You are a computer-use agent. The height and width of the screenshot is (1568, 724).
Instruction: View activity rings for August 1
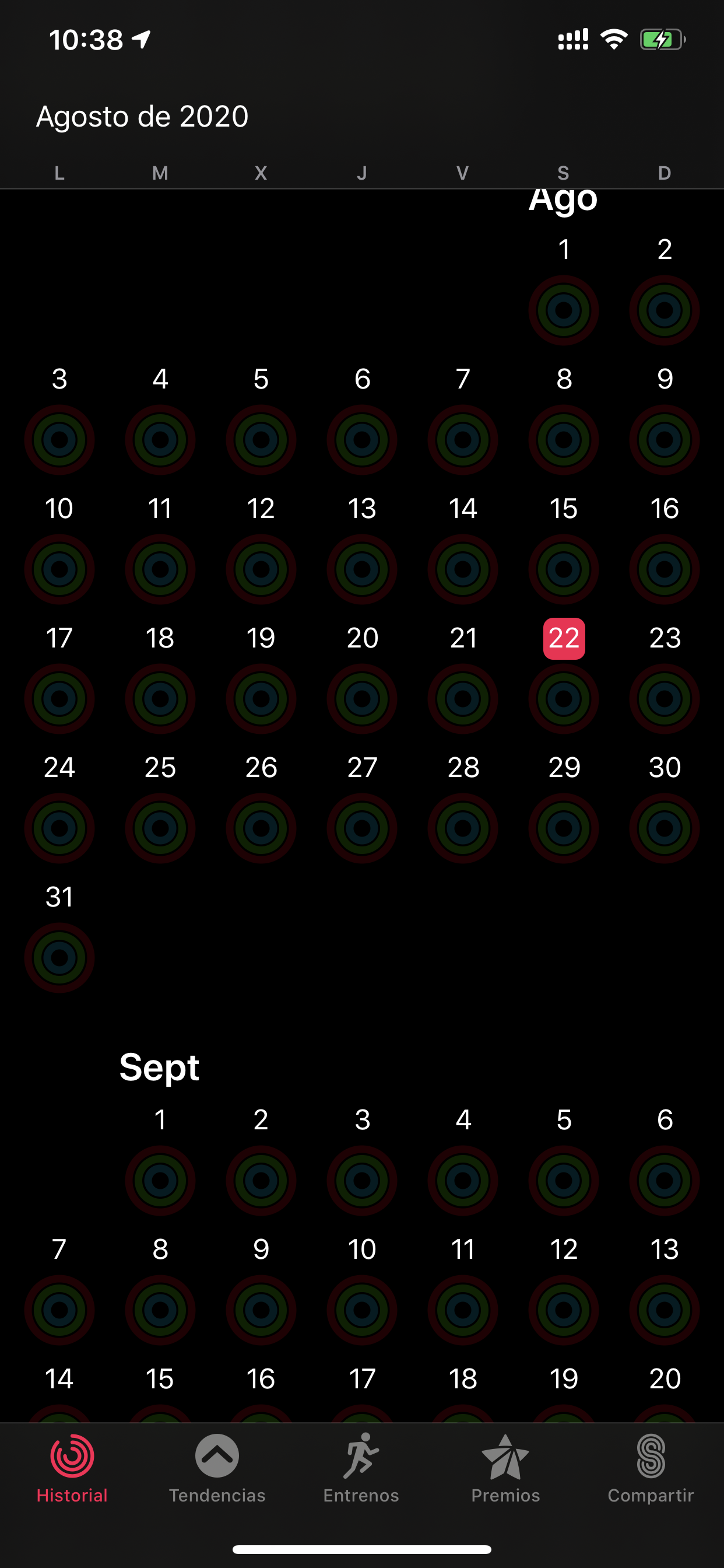pyautogui.click(x=563, y=310)
